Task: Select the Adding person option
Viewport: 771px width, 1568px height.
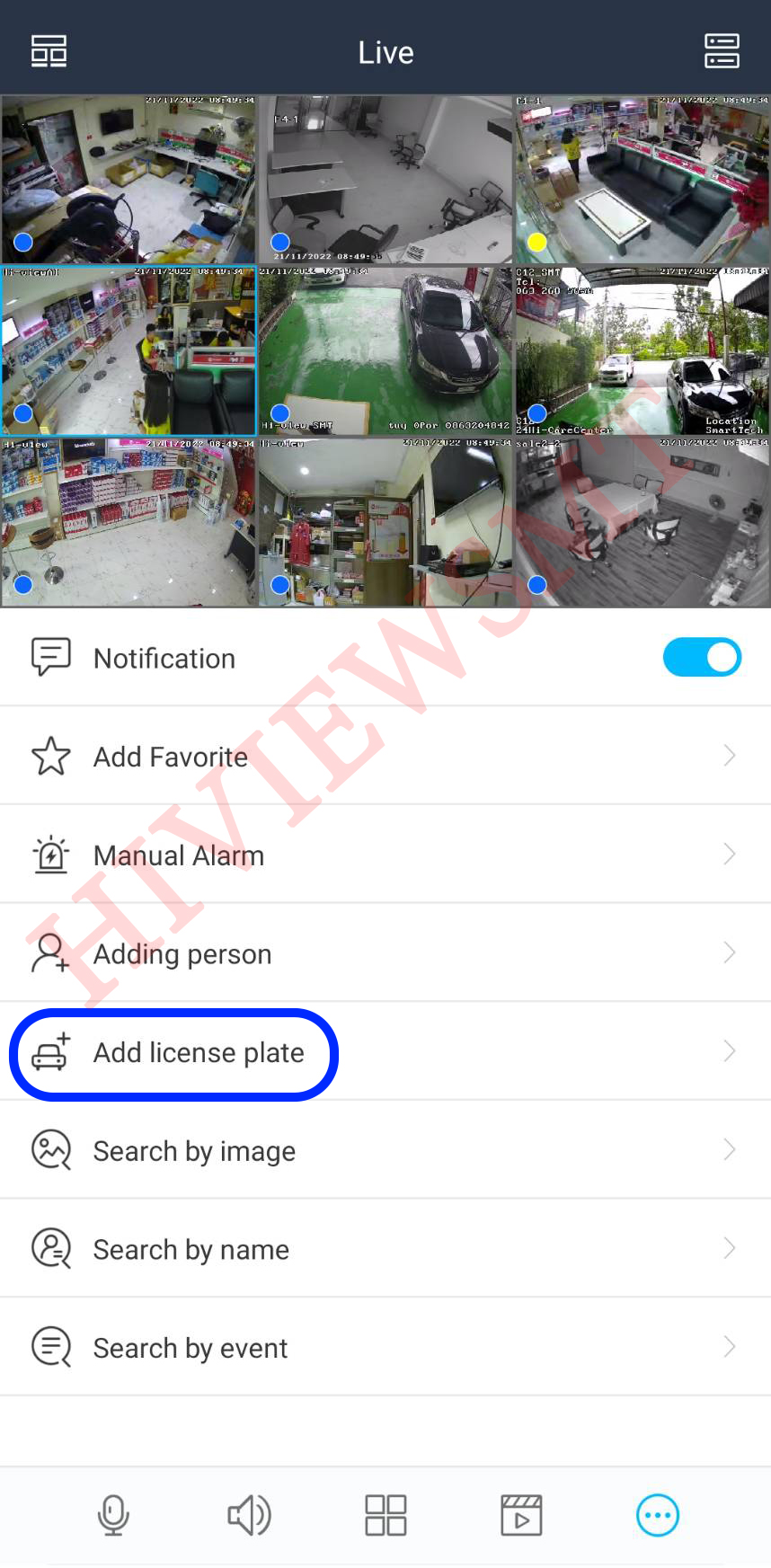Action: coord(385,953)
